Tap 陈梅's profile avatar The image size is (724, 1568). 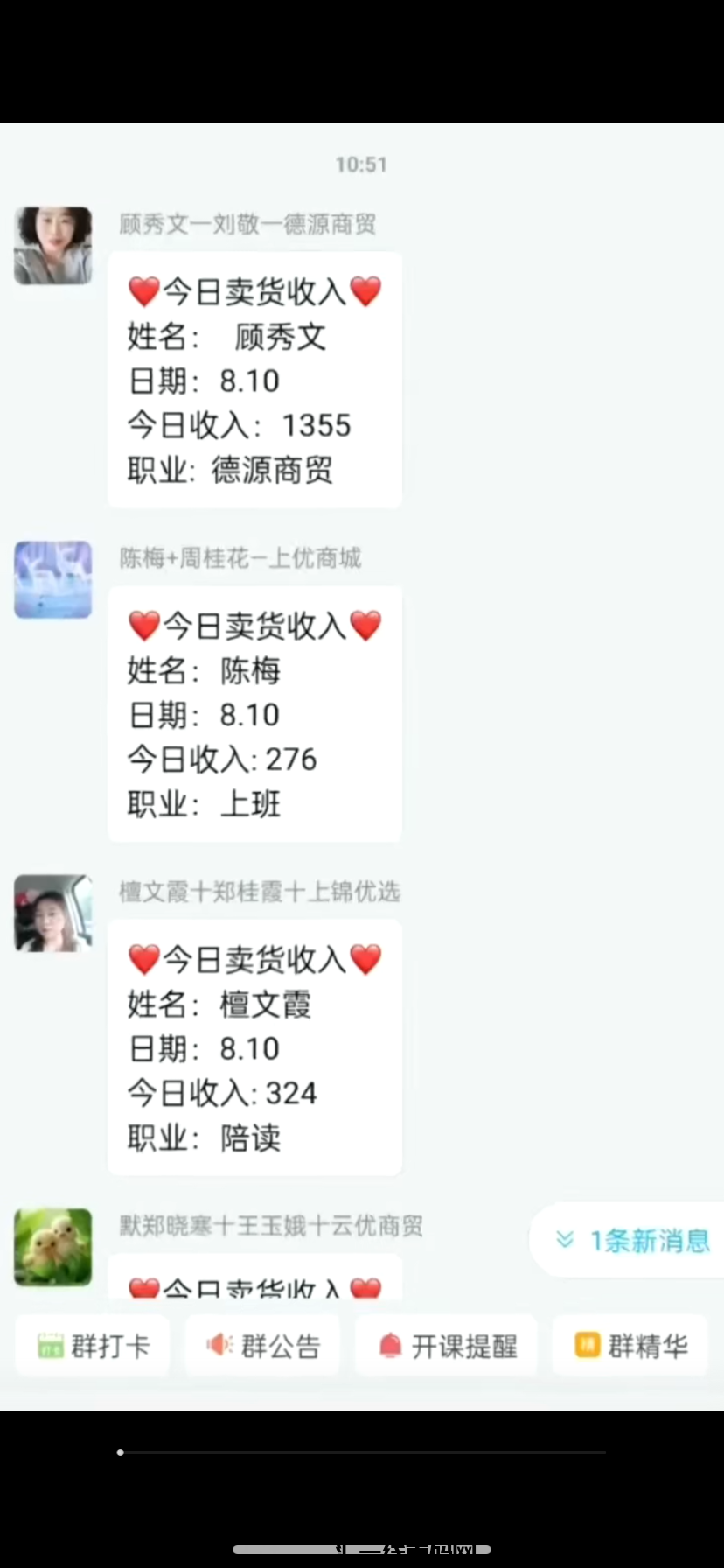(x=53, y=580)
